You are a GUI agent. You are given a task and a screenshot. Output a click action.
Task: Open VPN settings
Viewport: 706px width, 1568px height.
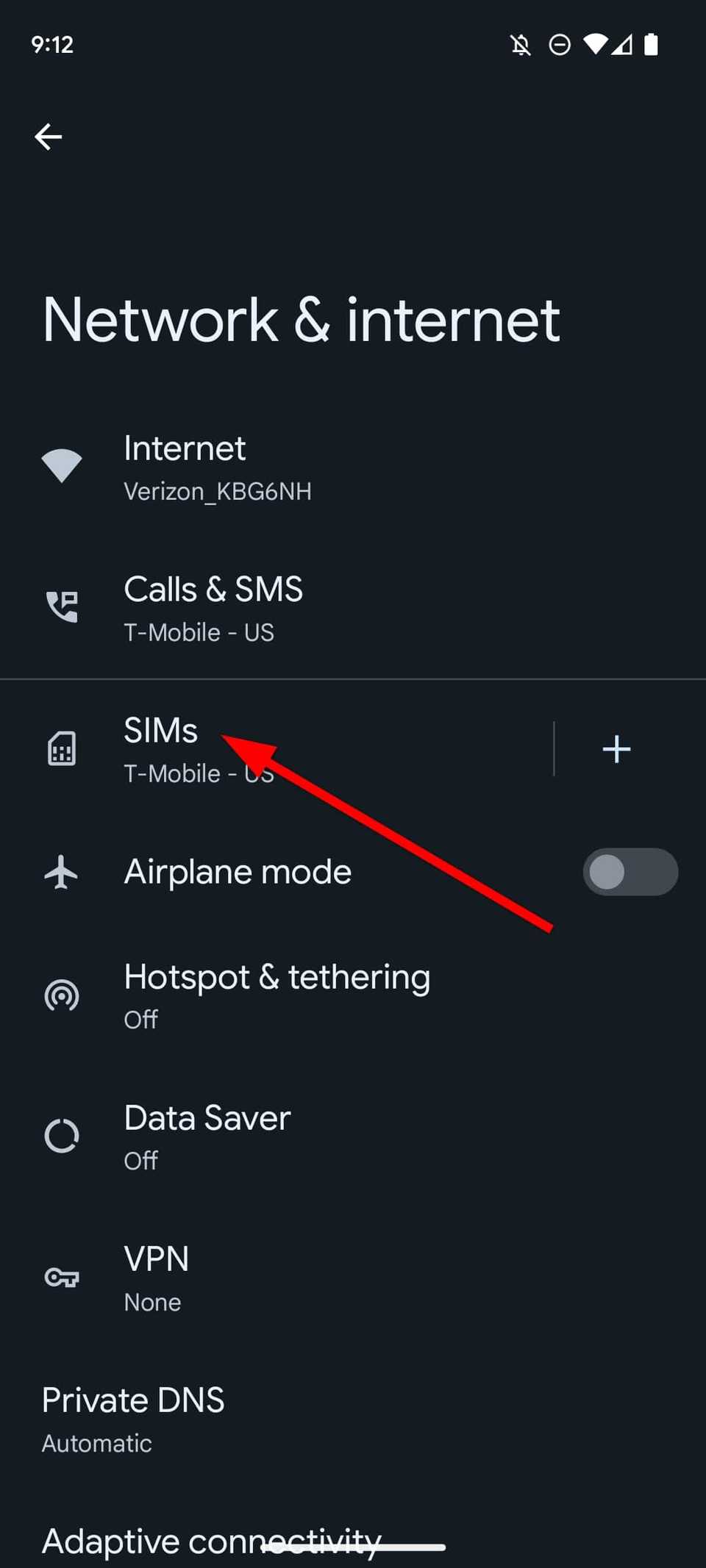coord(156,1278)
